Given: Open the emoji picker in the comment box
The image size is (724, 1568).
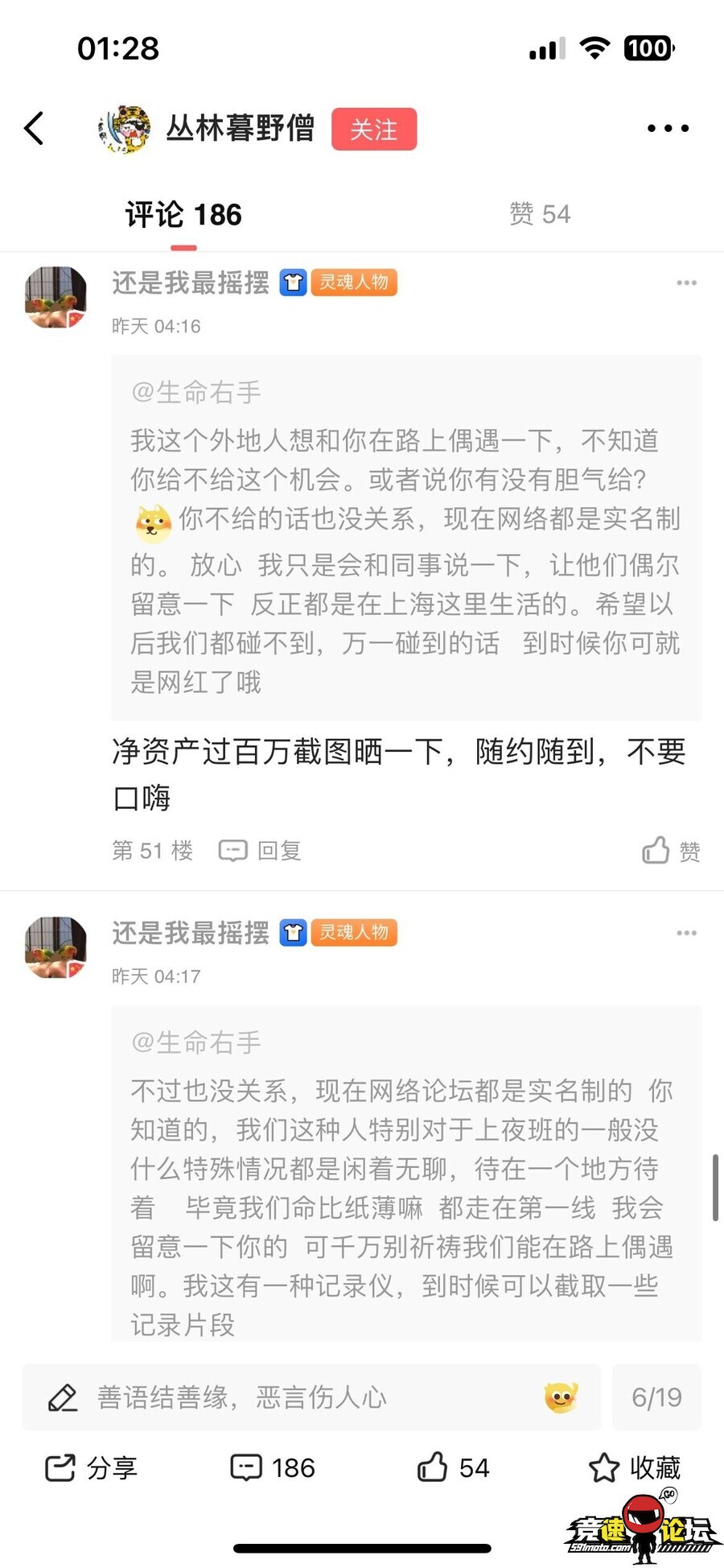Looking at the screenshot, I should pos(561,1397).
